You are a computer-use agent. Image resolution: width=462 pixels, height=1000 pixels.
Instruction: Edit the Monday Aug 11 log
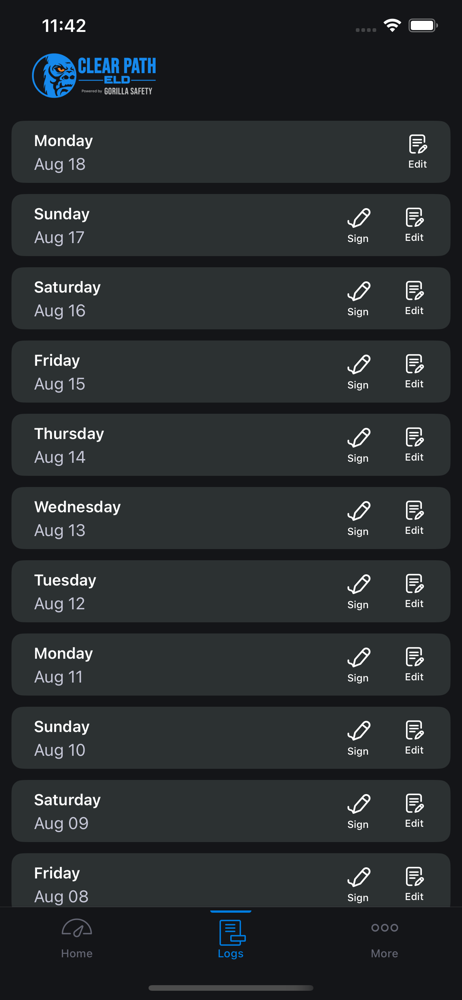[414, 665]
